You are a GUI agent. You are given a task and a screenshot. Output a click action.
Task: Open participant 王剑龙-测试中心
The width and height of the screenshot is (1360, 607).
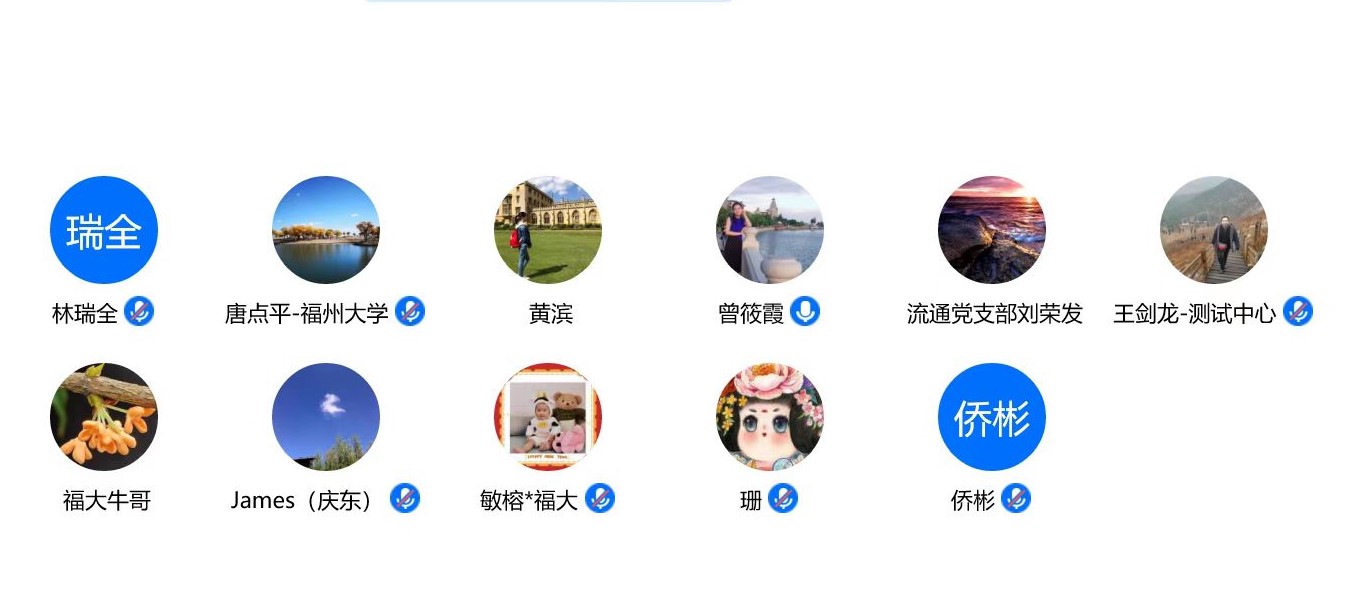(1214, 230)
